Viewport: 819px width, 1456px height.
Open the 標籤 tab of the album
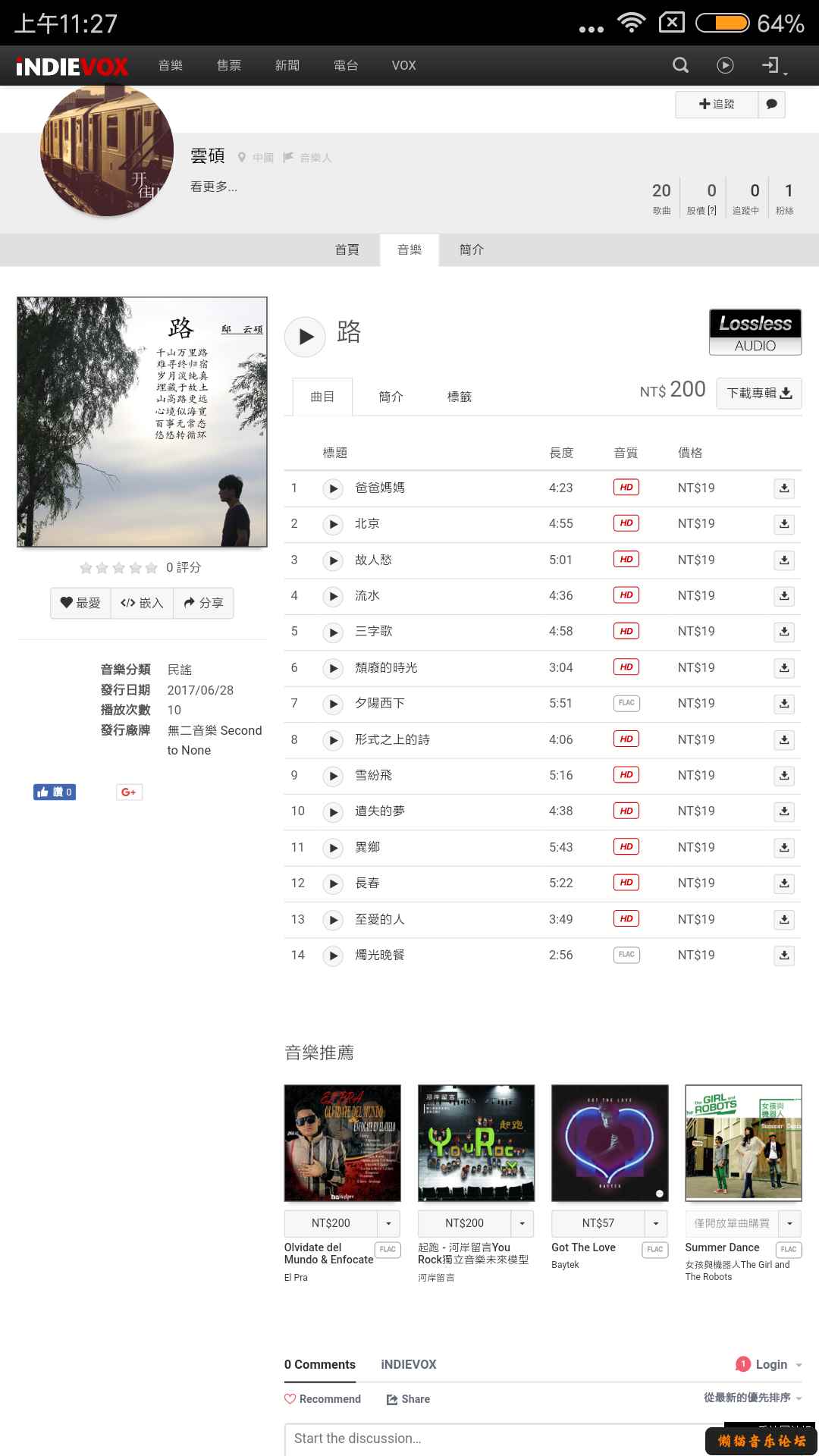[x=459, y=397]
